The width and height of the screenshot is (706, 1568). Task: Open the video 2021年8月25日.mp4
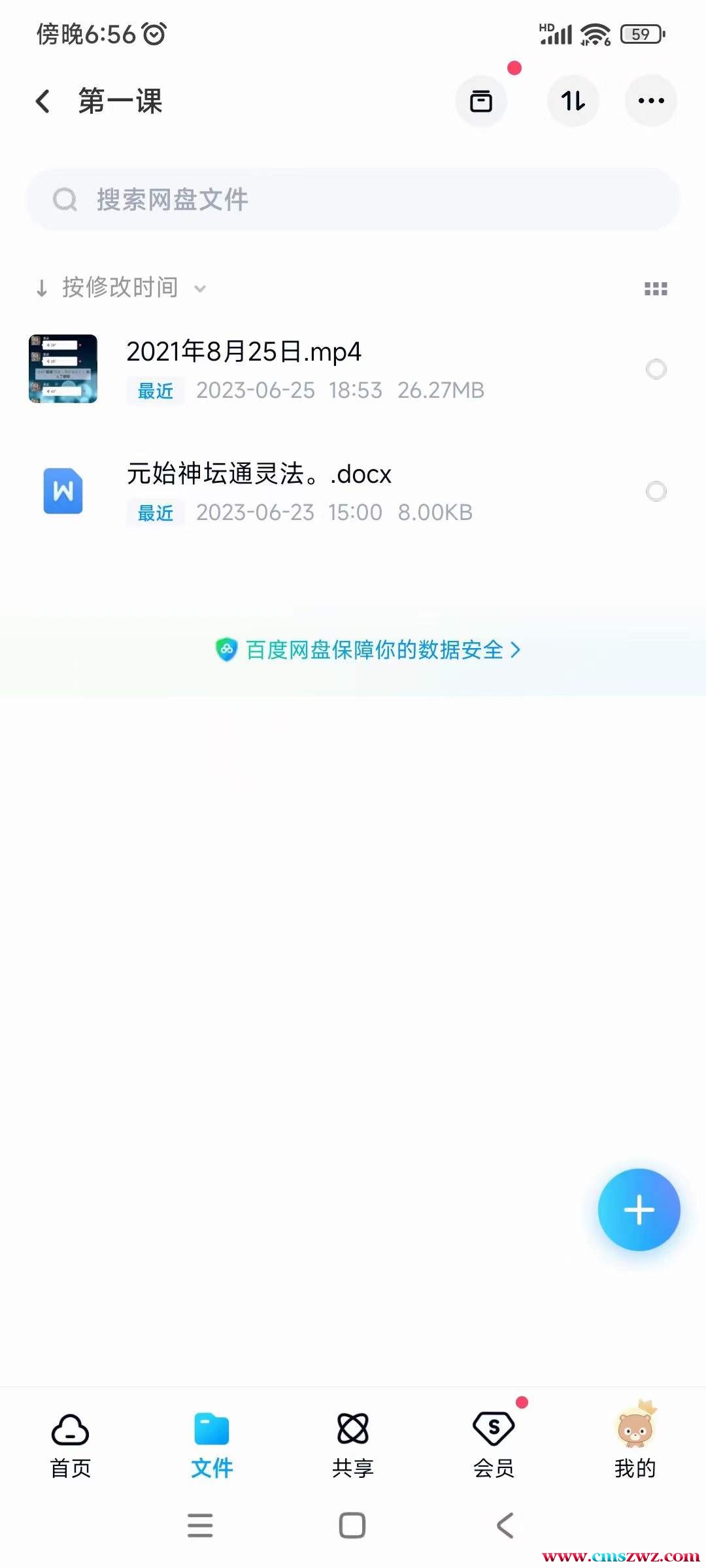click(243, 353)
